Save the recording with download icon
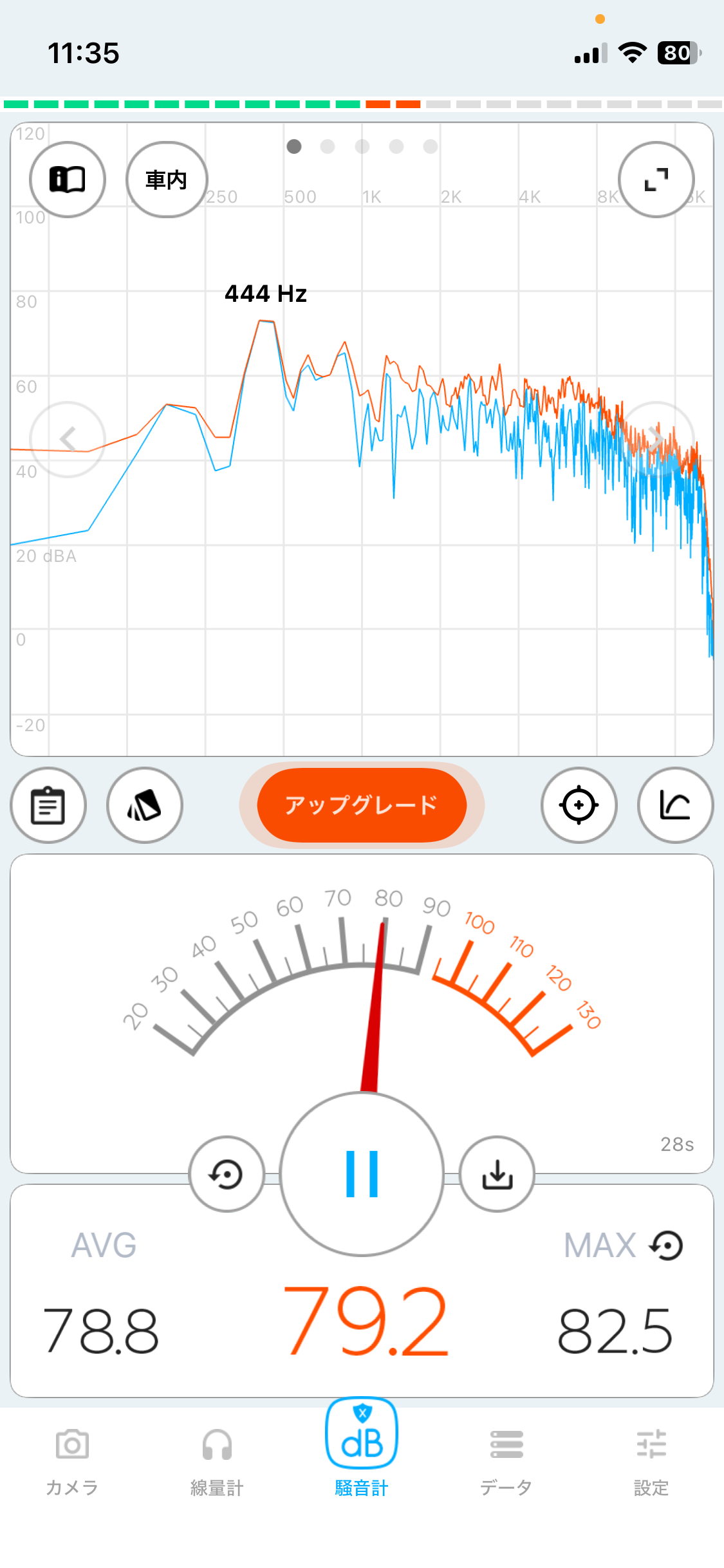 [497, 1174]
